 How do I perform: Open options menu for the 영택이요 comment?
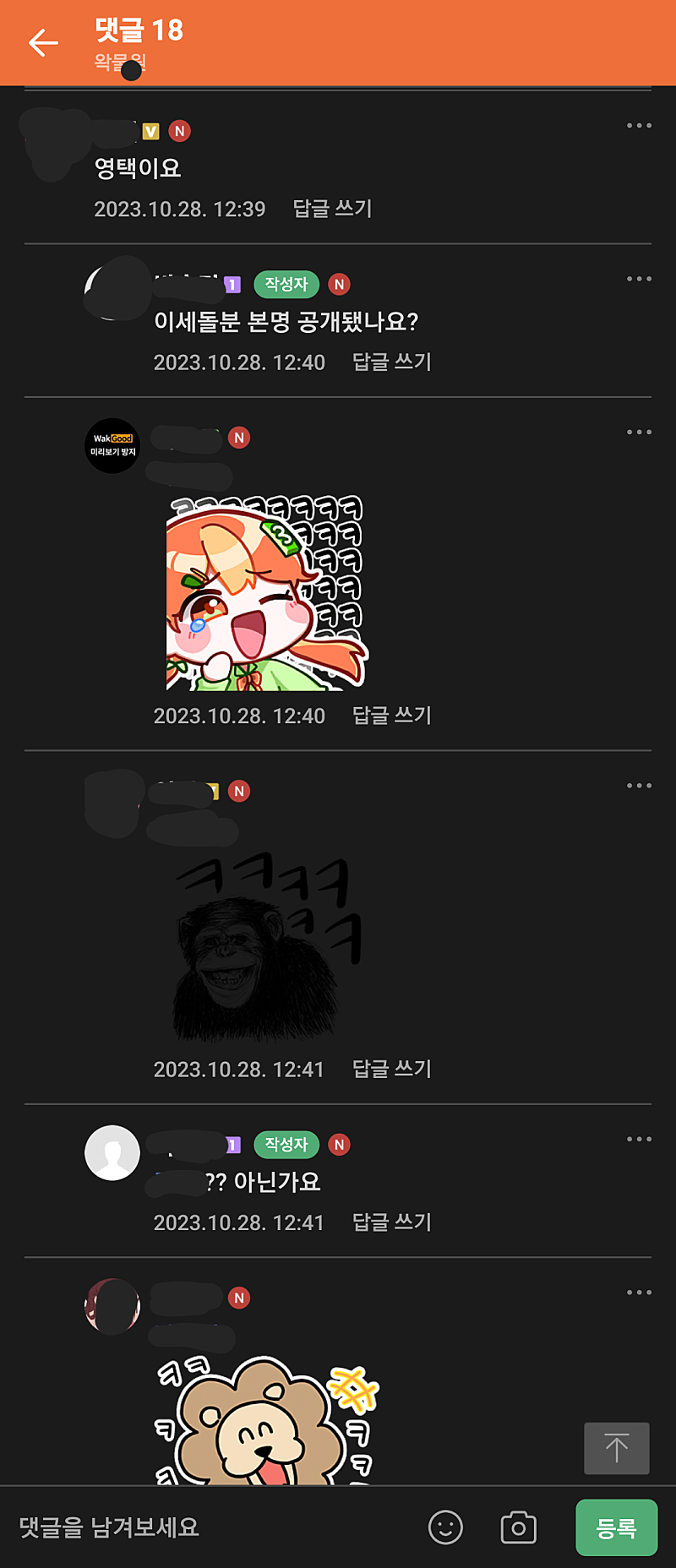[639, 126]
